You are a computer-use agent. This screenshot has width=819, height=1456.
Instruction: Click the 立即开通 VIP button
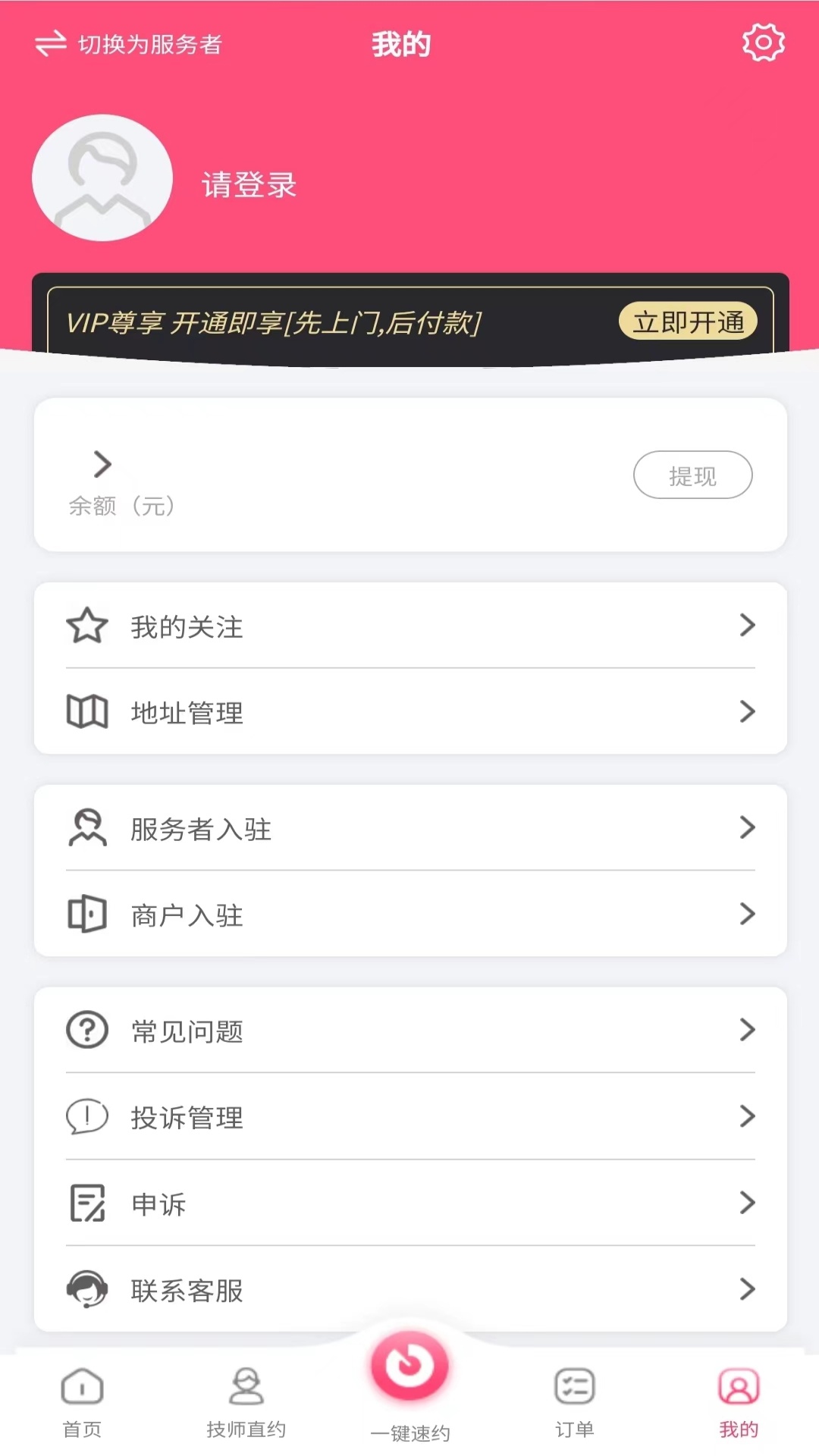(x=686, y=322)
